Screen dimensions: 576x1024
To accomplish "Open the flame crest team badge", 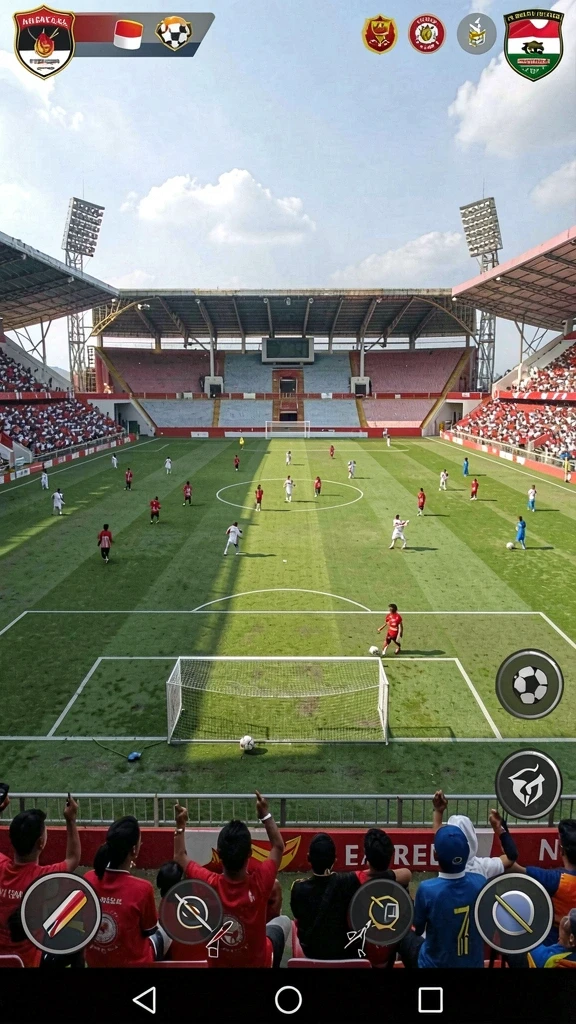I will tap(44, 42).
